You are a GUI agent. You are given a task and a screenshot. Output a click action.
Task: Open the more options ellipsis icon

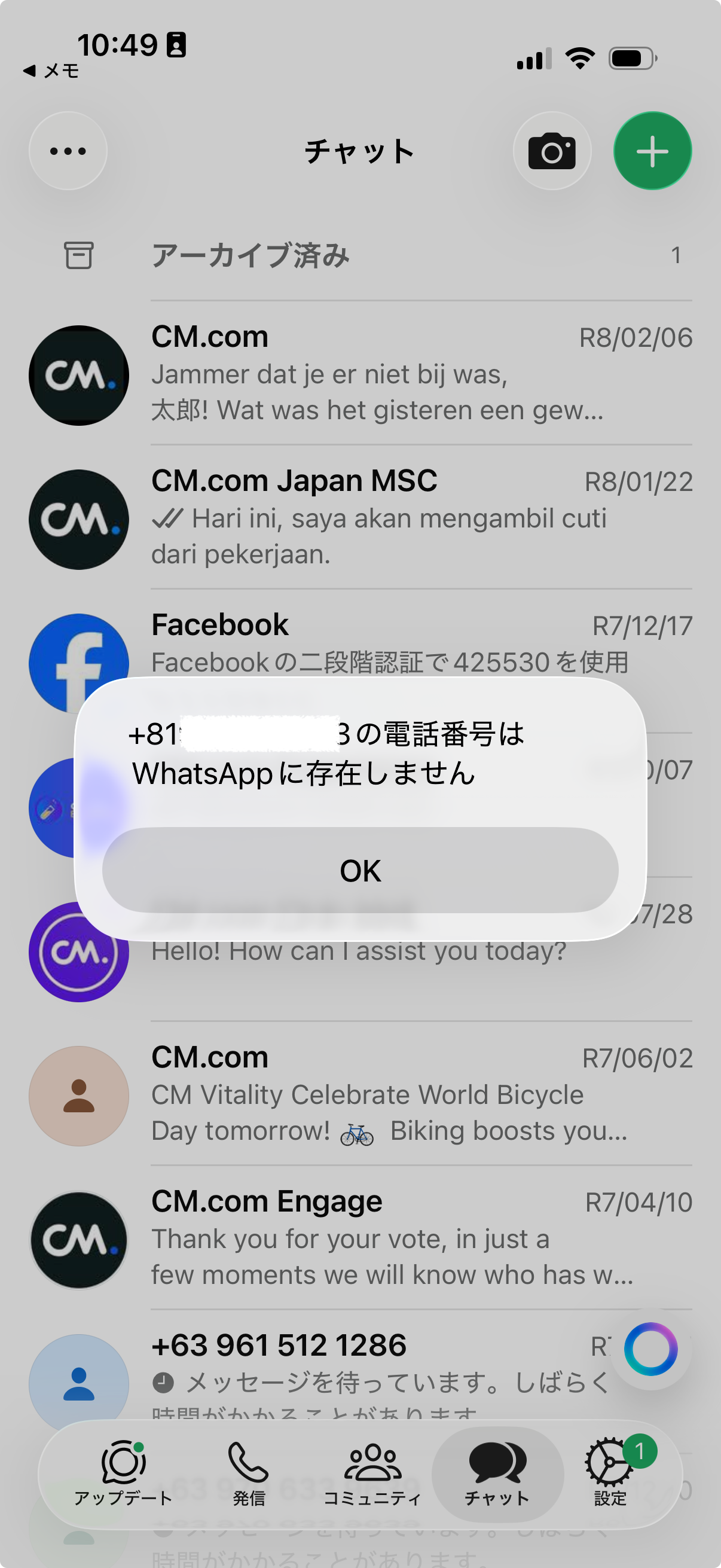(x=68, y=150)
